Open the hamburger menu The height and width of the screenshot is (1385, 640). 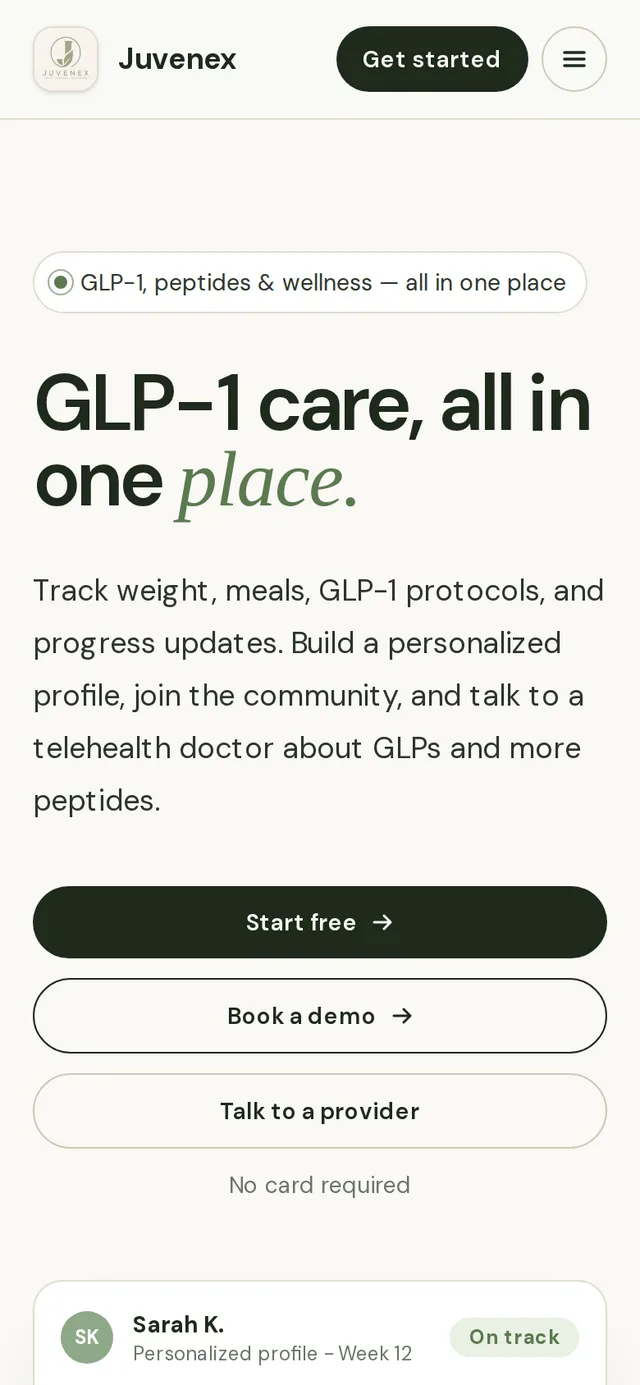[x=574, y=59]
